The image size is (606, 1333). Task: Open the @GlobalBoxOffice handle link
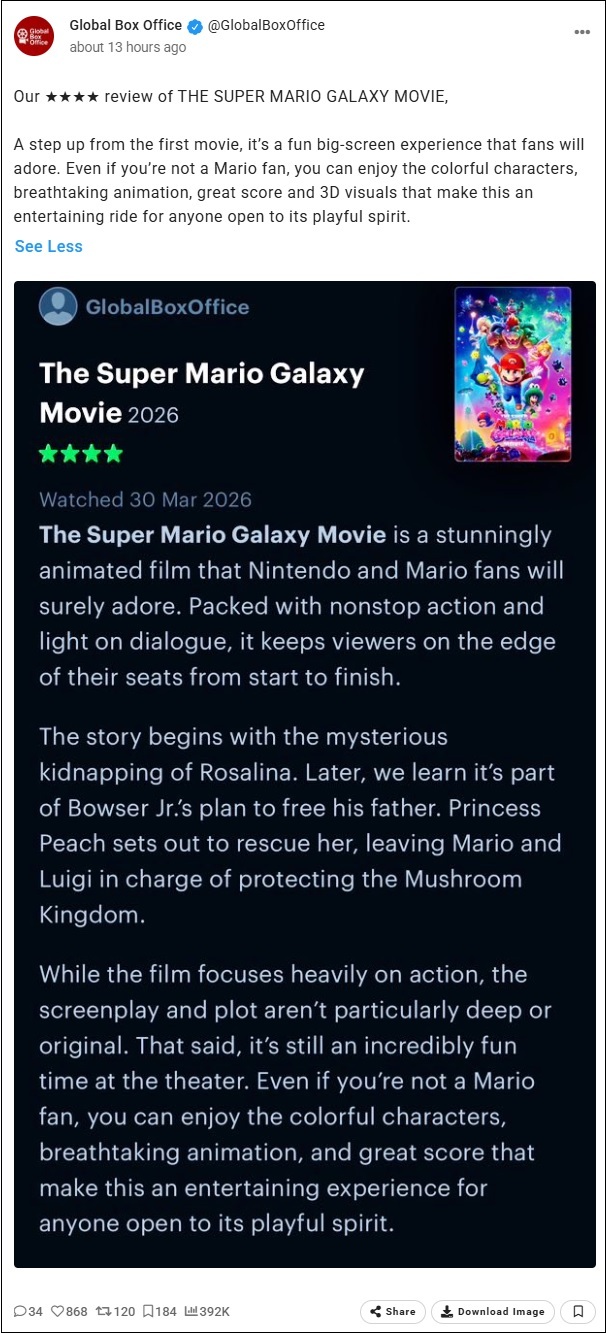click(266, 25)
